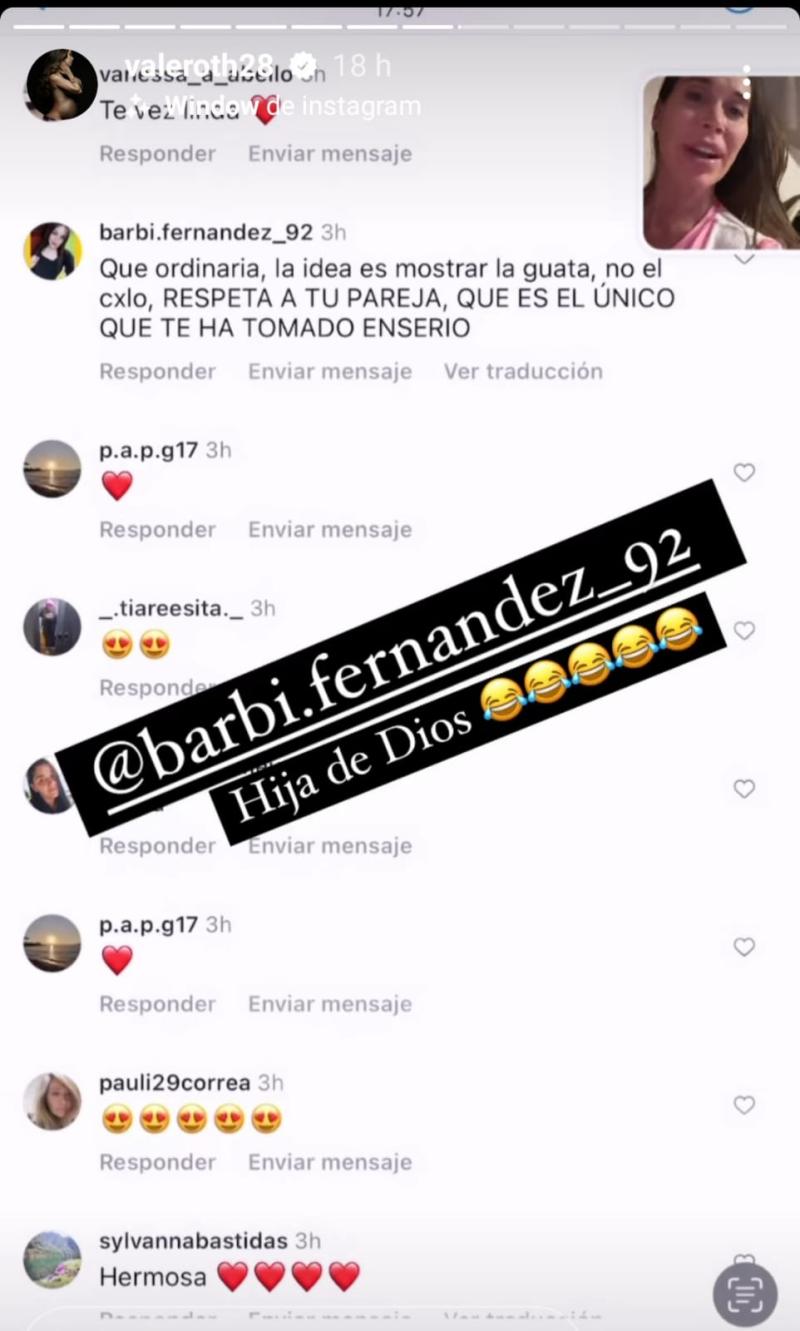Click the verified badge next to valeroth28
Image resolution: width=800 pixels, height=1331 pixels.
pos(304,63)
